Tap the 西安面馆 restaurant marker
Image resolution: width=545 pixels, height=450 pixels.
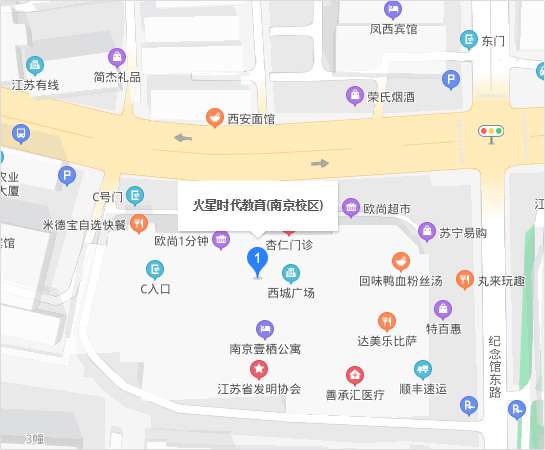point(214,117)
